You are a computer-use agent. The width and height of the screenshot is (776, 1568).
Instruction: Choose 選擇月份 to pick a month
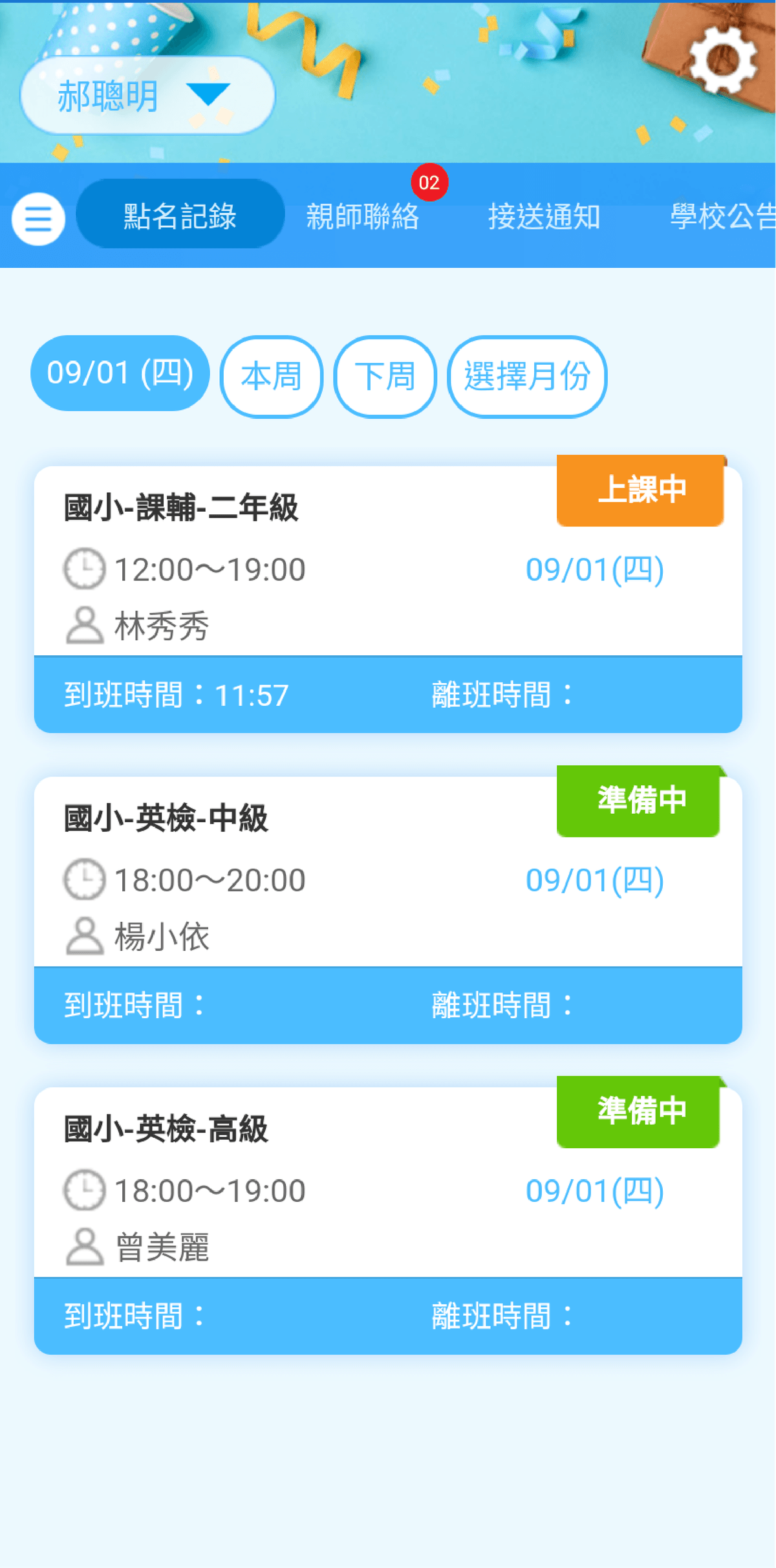(x=527, y=376)
